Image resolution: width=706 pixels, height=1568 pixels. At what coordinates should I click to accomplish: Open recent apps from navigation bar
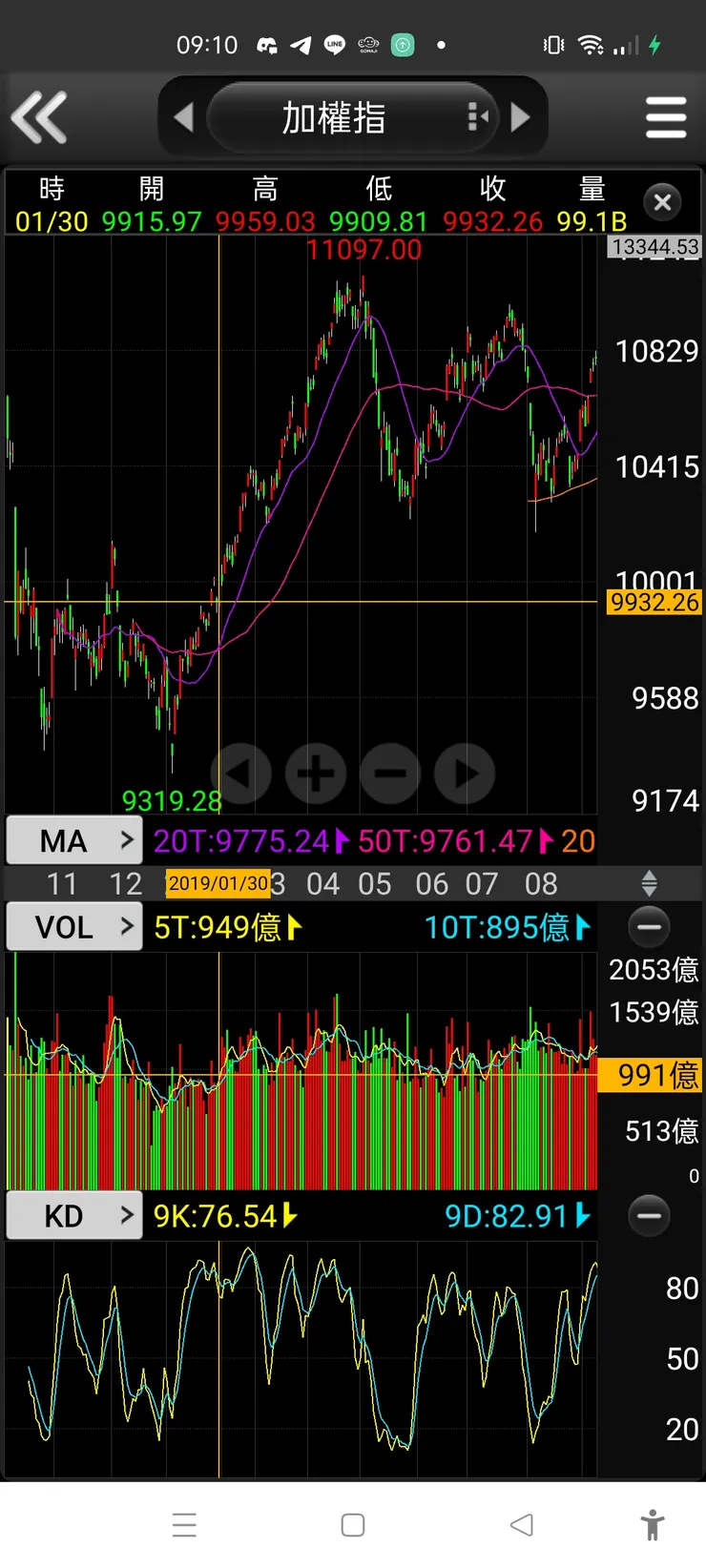pos(184,1525)
